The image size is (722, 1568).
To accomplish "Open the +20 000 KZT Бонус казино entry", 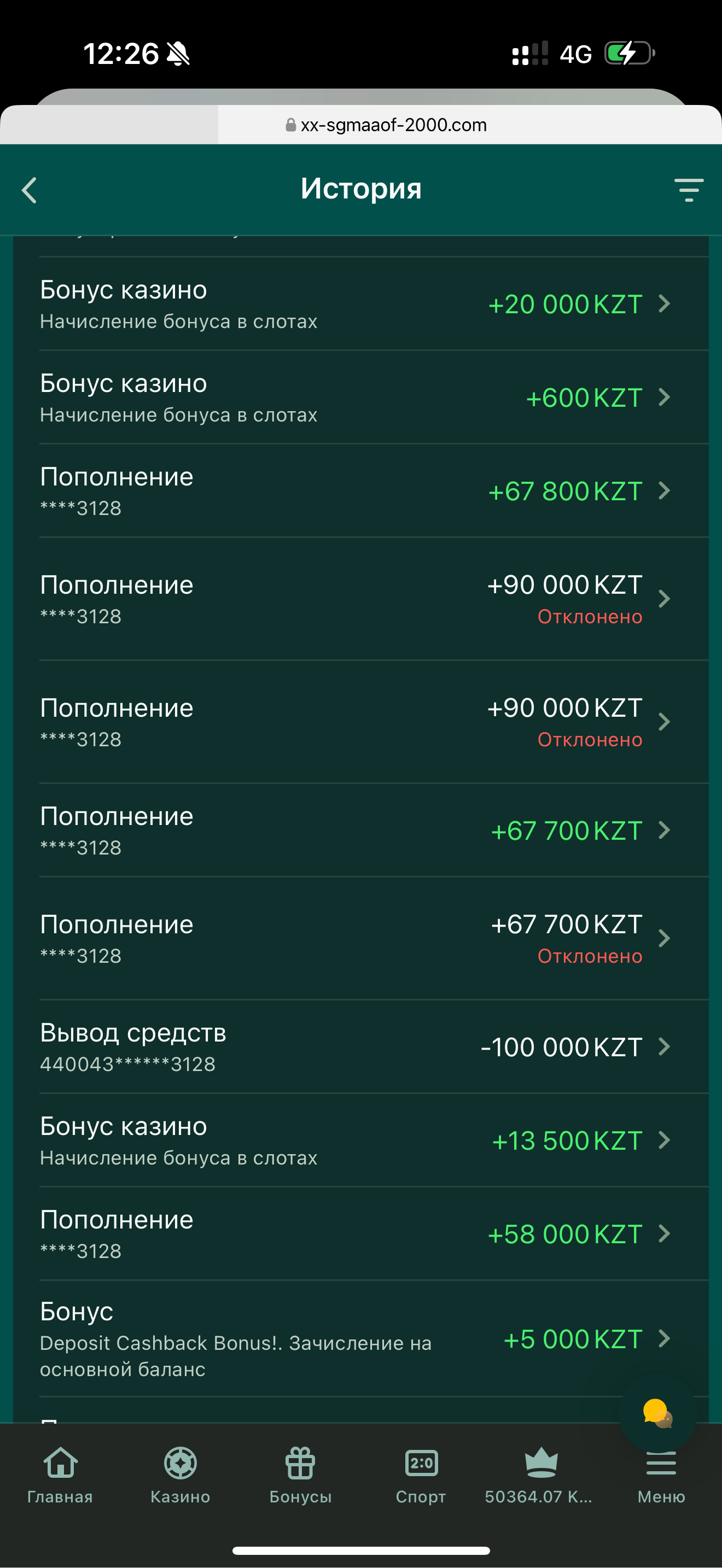I will (x=361, y=305).
